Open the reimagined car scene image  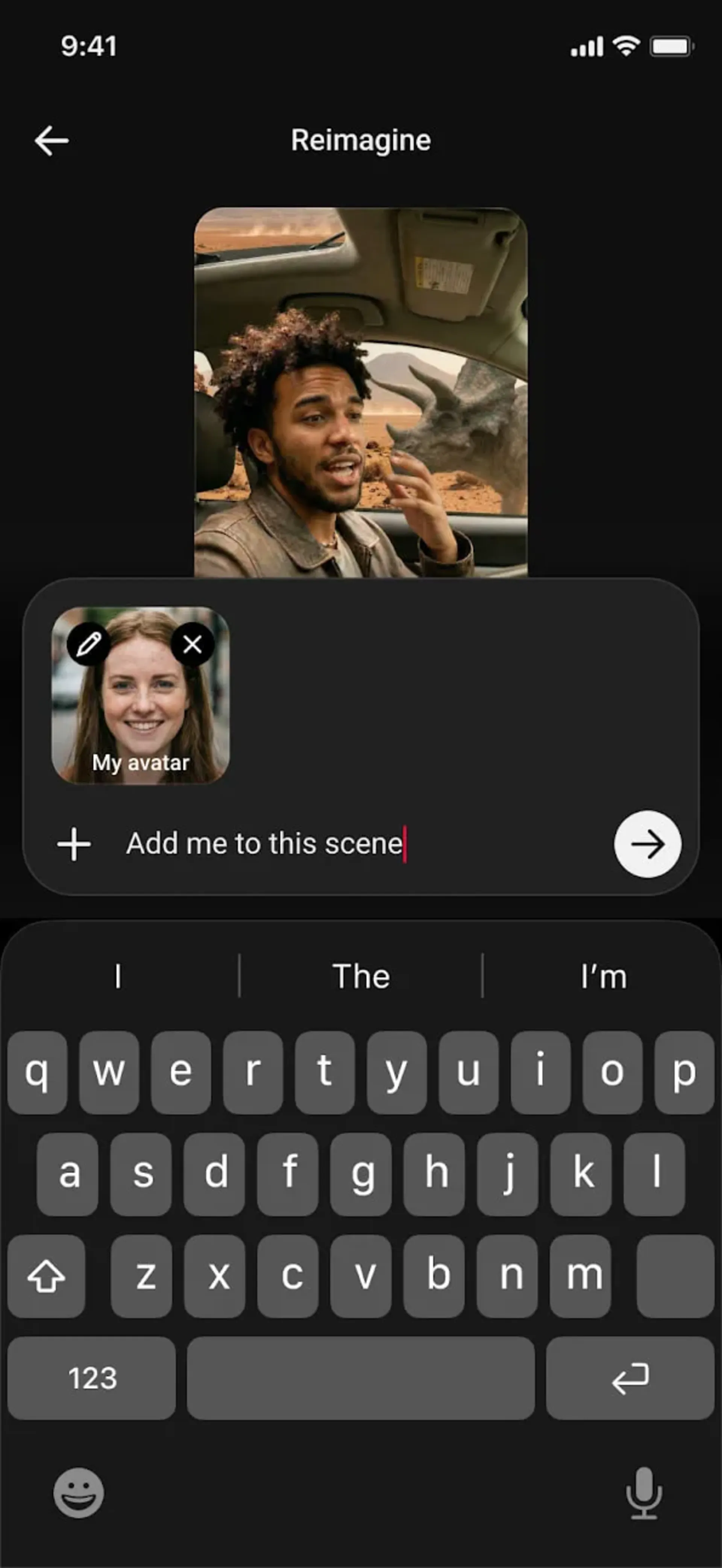[x=360, y=392]
